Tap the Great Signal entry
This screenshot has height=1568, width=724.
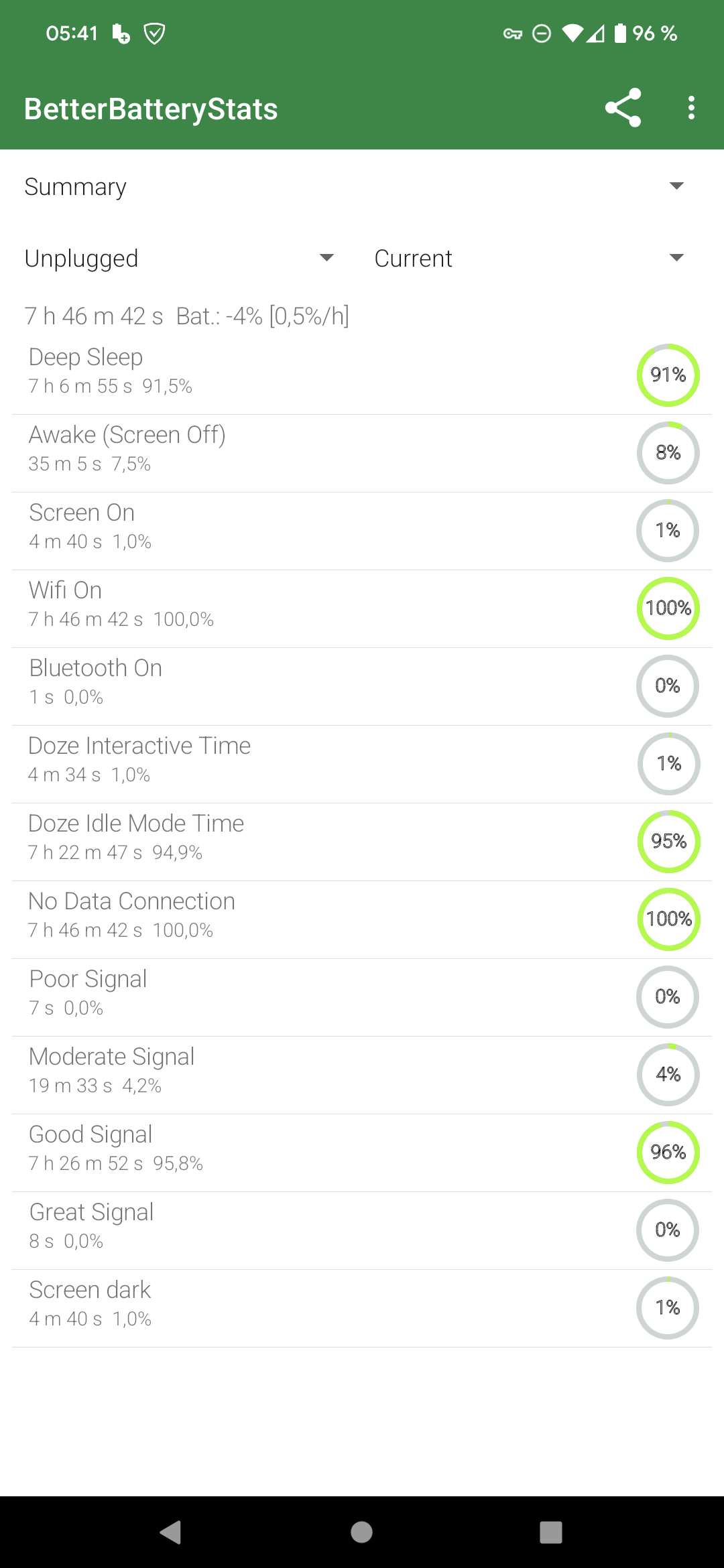point(362,1230)
